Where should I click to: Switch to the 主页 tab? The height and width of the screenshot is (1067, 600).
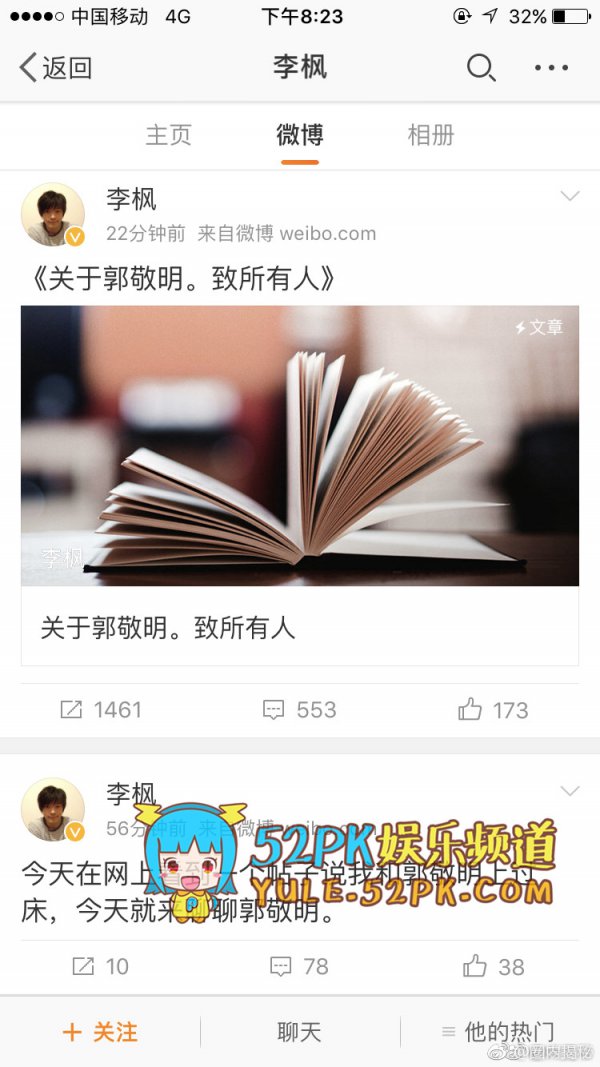168,135
